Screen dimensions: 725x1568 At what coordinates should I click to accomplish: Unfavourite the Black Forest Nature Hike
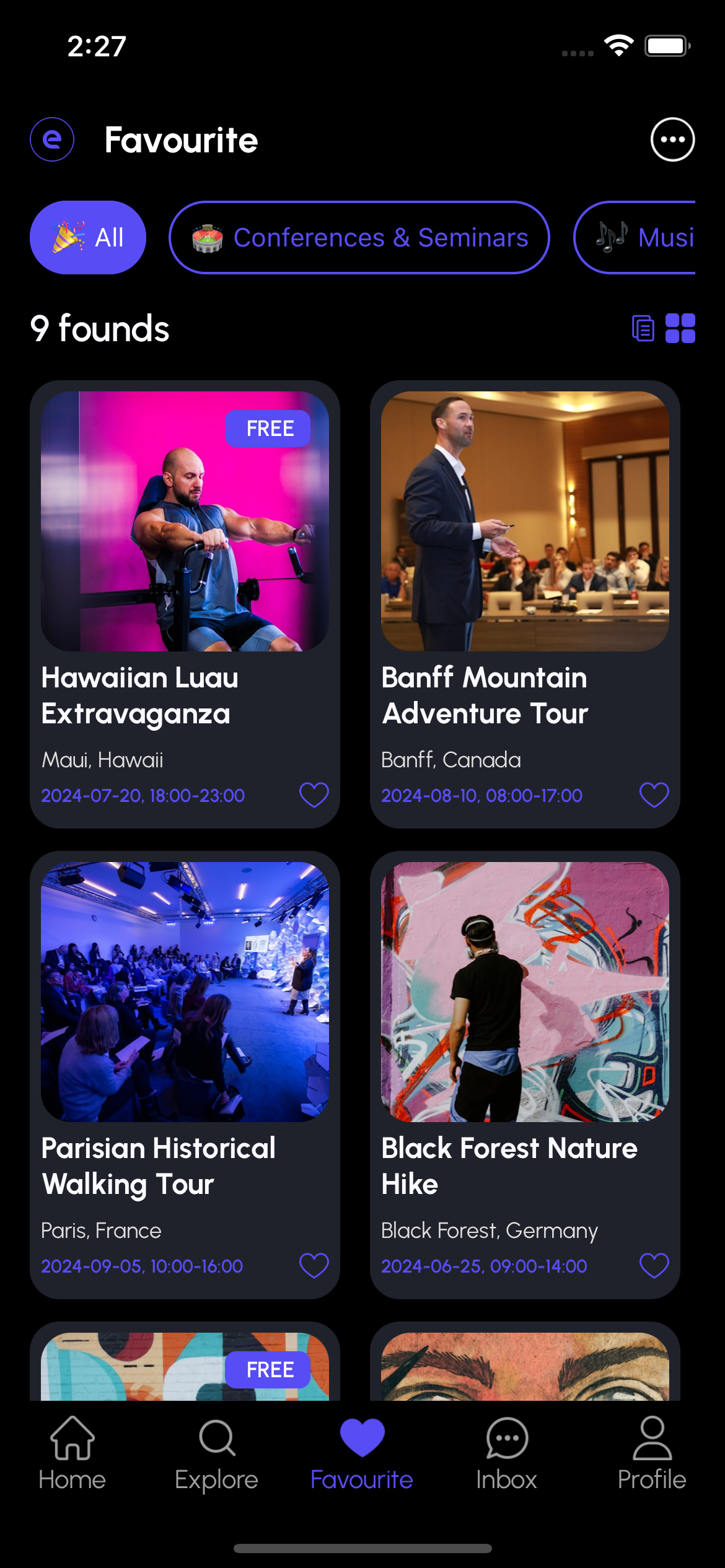pyautogui.click(x=654, y=1266)
